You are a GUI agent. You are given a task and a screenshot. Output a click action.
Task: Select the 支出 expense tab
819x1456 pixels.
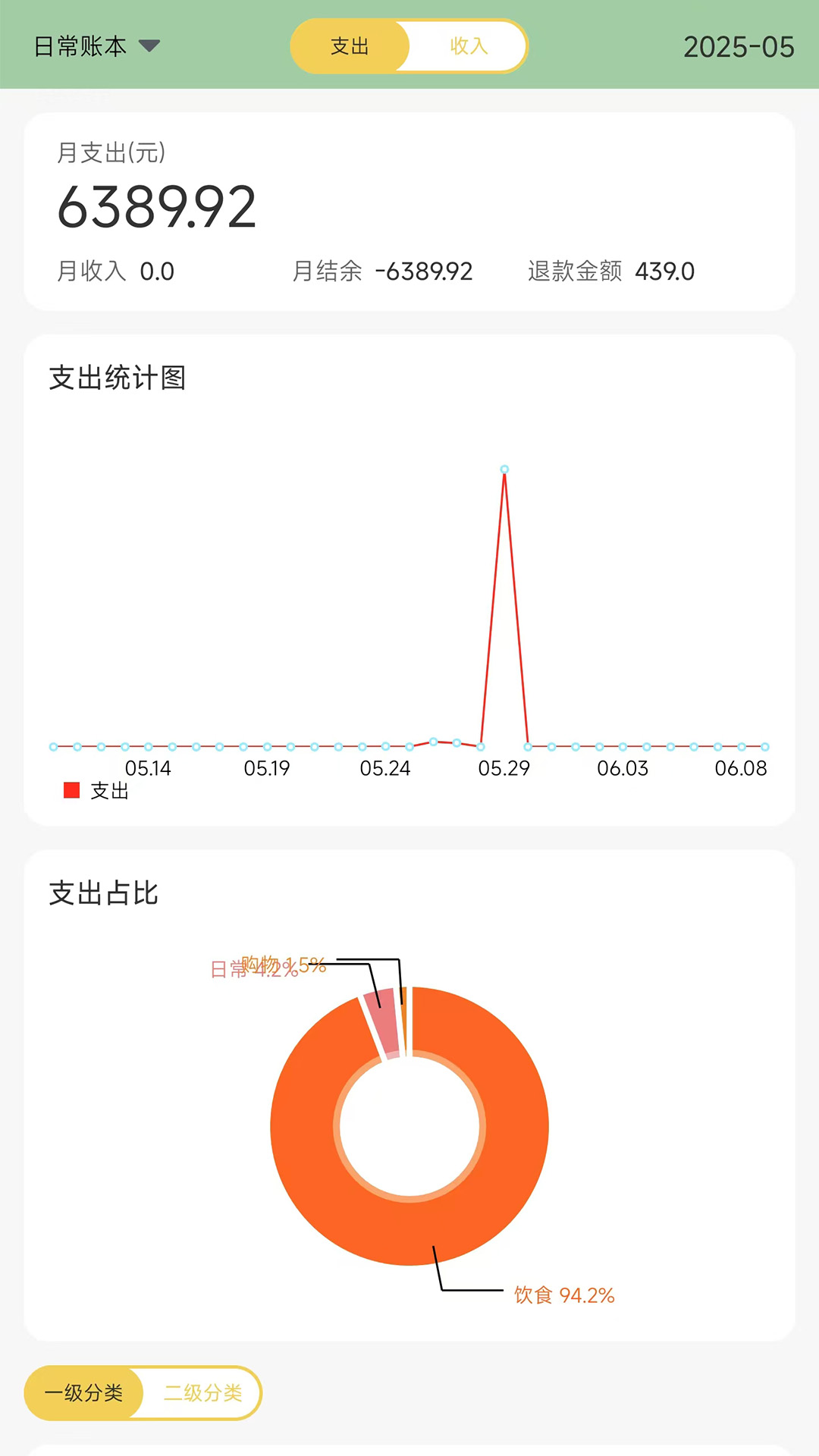pos(350,46)
